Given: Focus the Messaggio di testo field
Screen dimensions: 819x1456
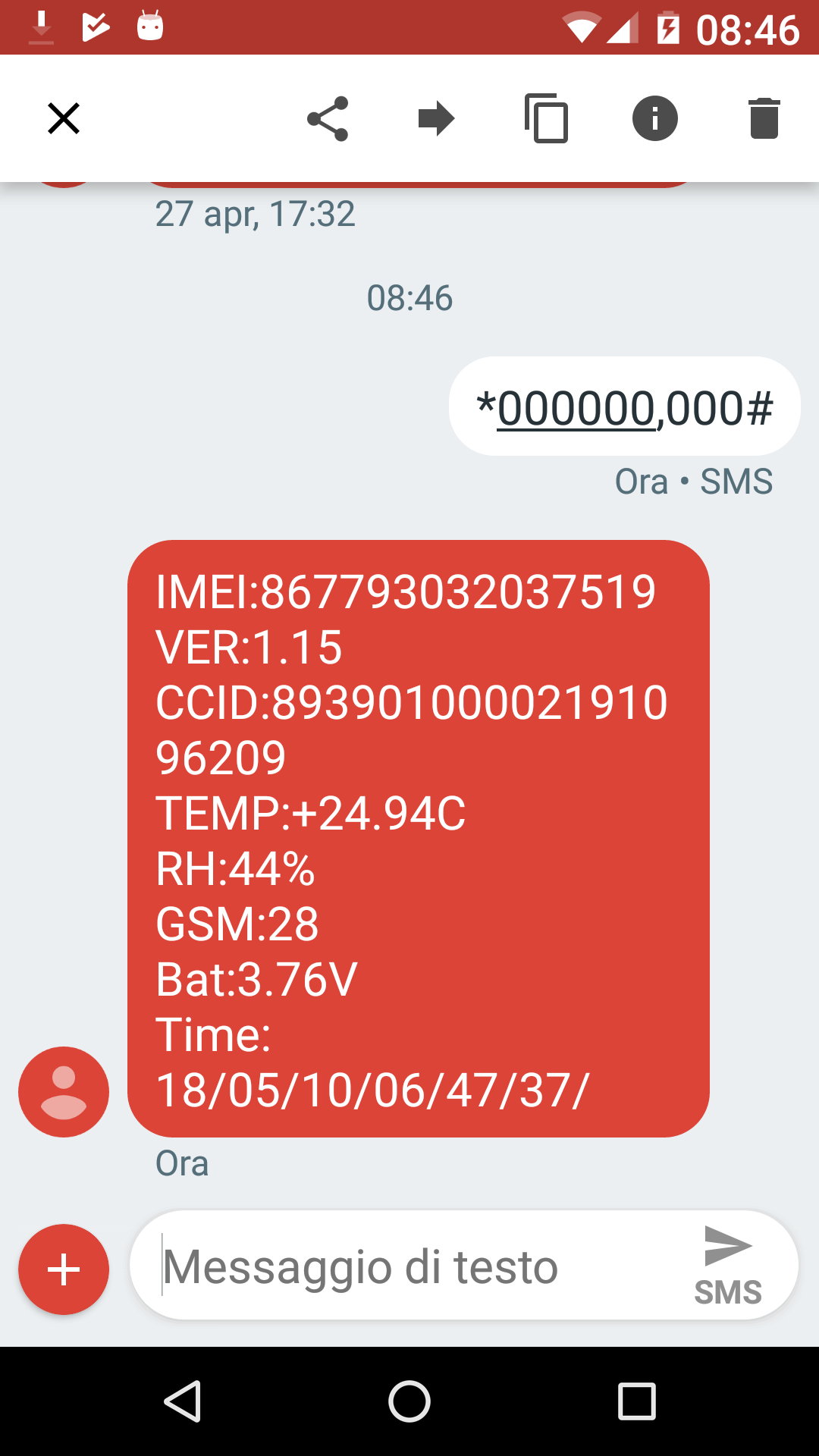Looking at the screenshot, I should 417,1266.
